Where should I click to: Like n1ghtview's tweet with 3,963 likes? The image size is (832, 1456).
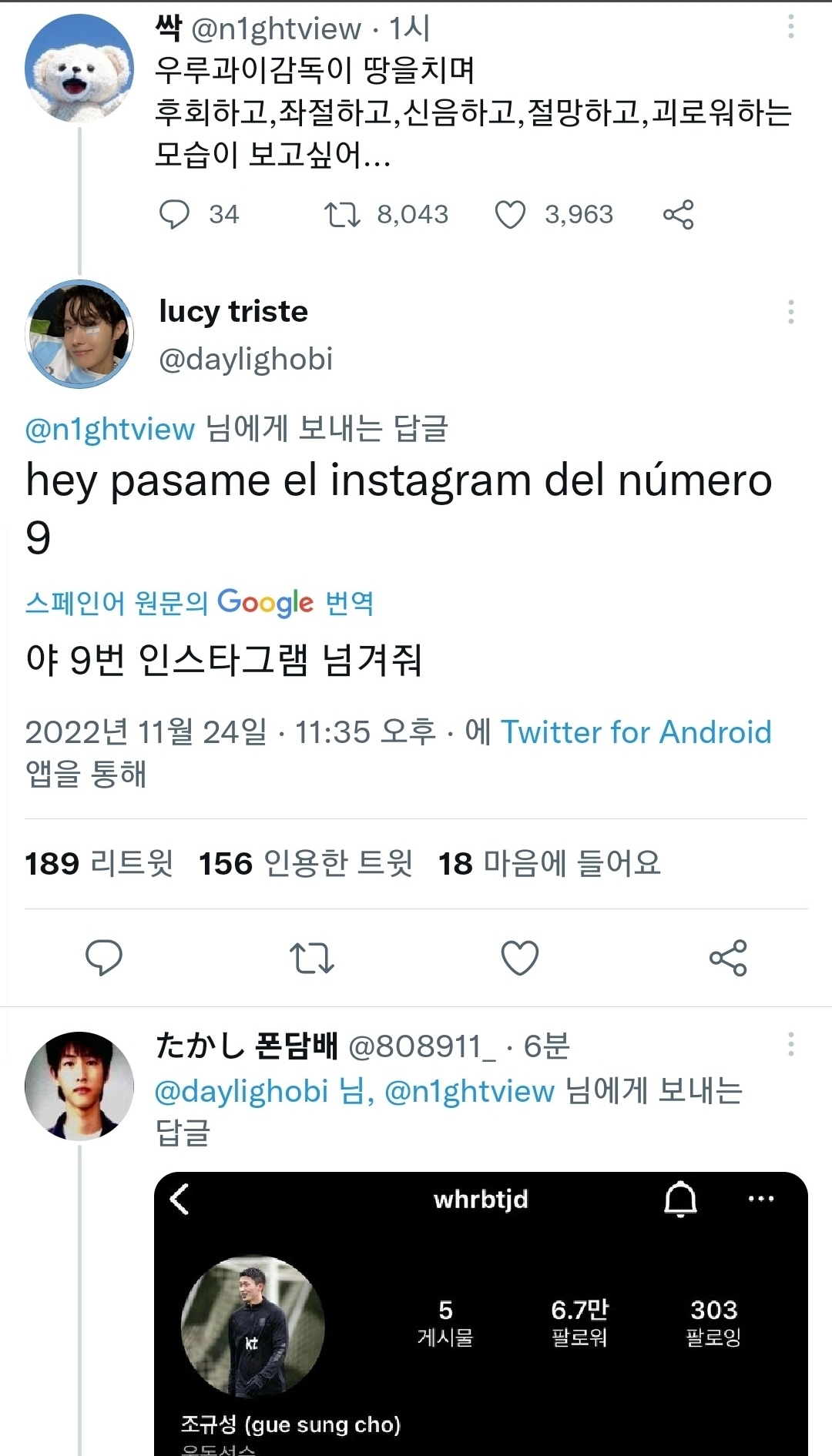(x=510, y=214)
